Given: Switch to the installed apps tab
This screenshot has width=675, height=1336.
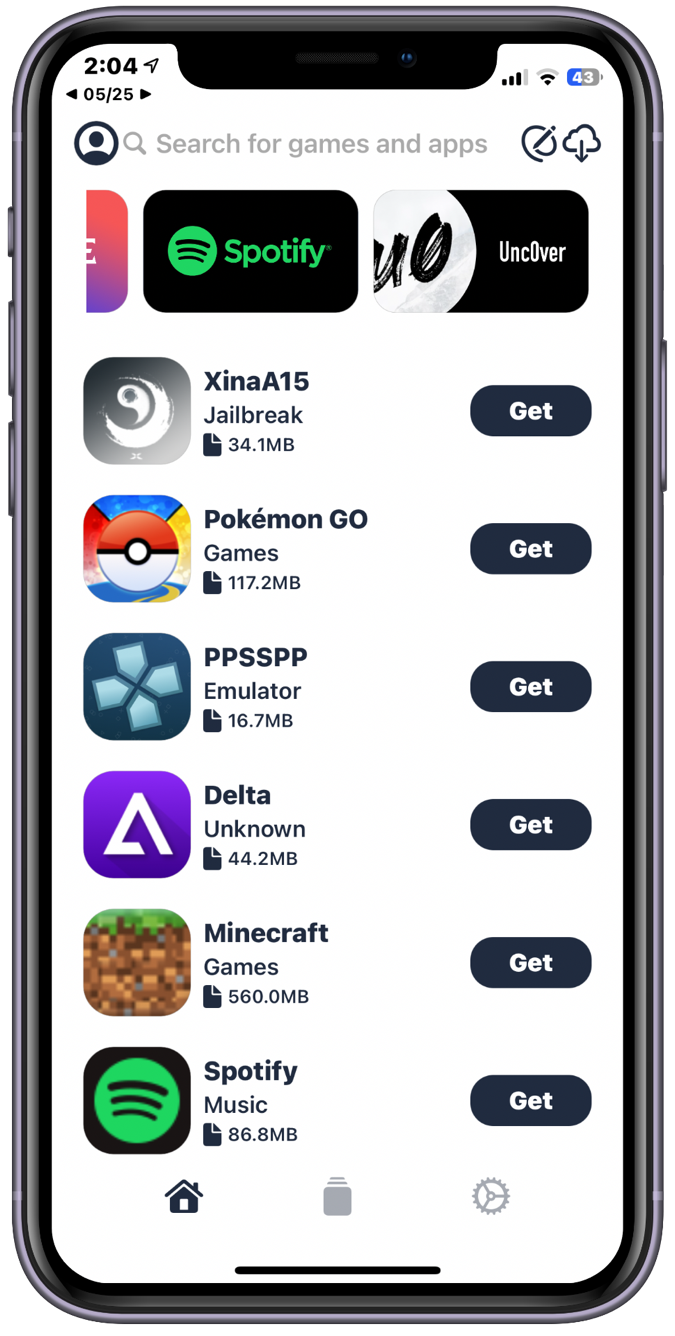Looking at the screenshot, I should click(x=337, y=1196).
